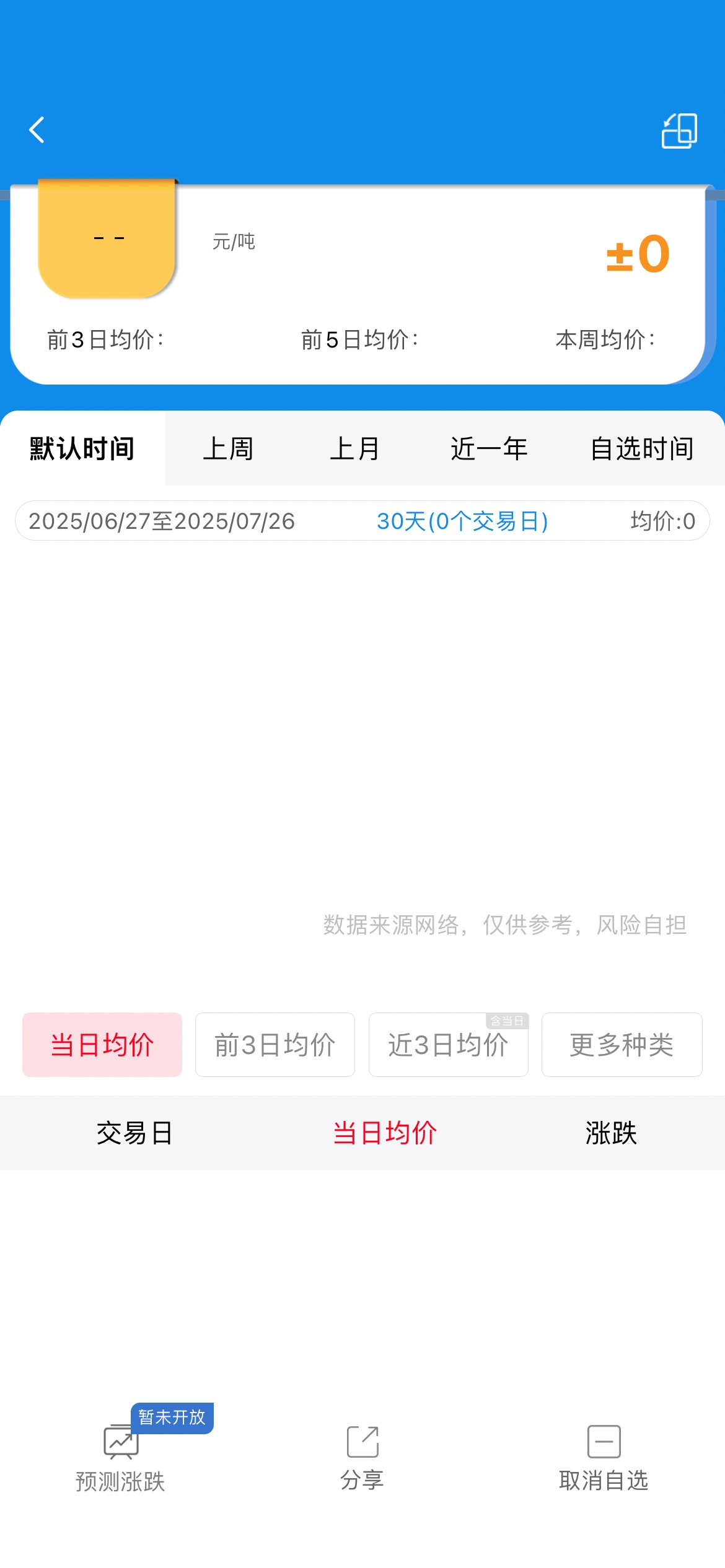Tap 预测涨跌 at the bottom
725x1568 pixels.
(120, 1458)
